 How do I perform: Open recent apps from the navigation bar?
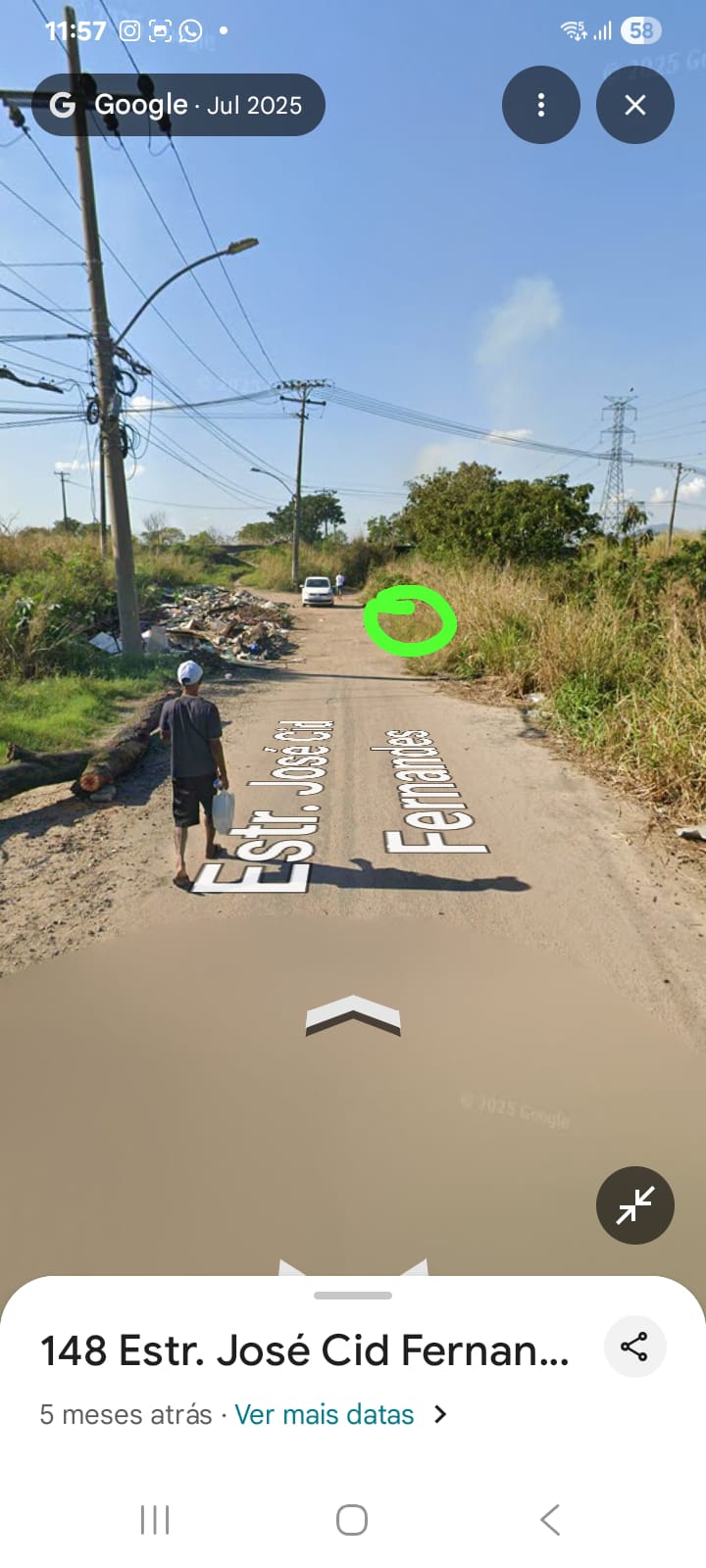click(x=155, y=1520)
